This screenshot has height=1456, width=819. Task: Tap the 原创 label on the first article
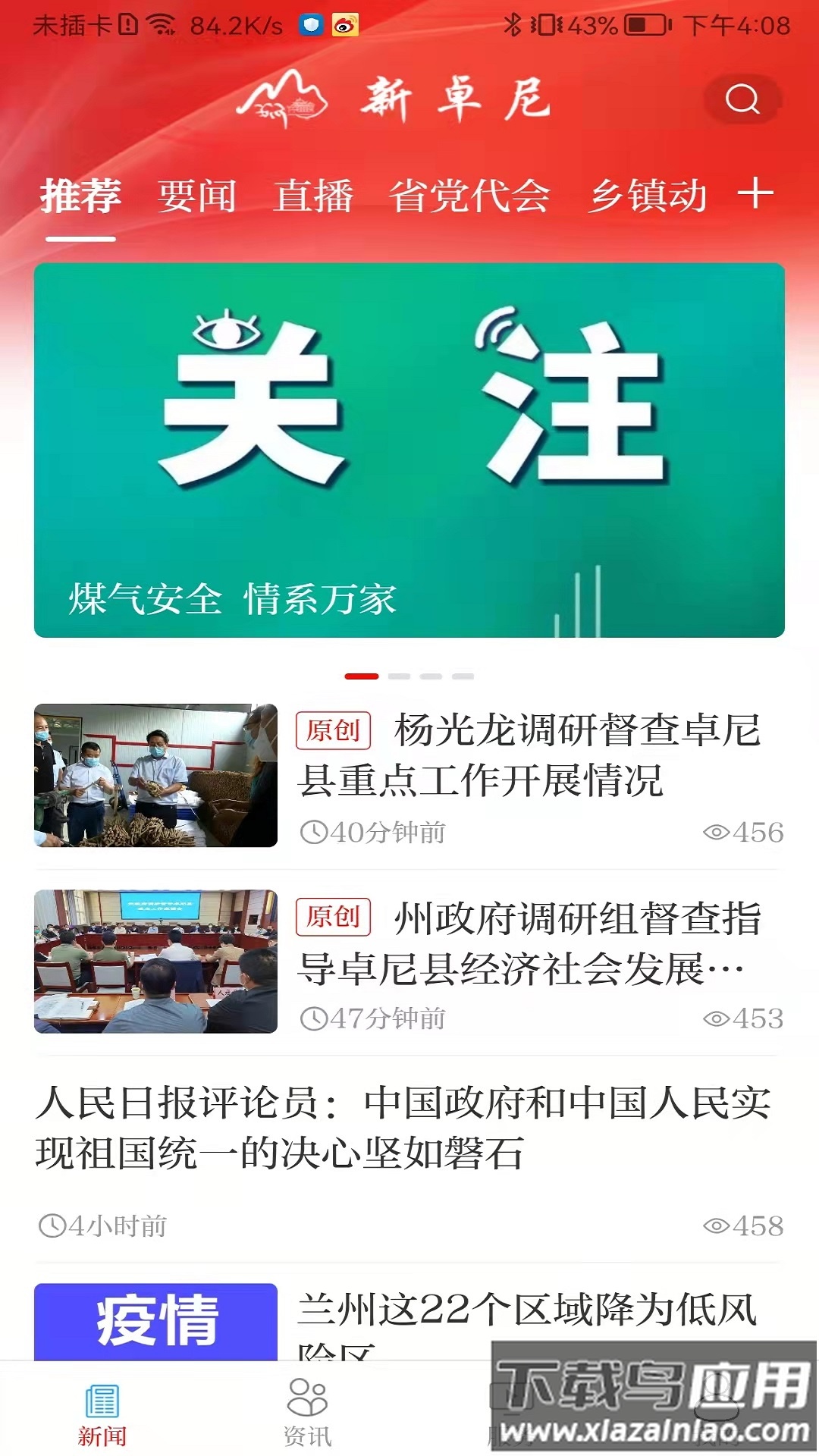click(334, 731)
